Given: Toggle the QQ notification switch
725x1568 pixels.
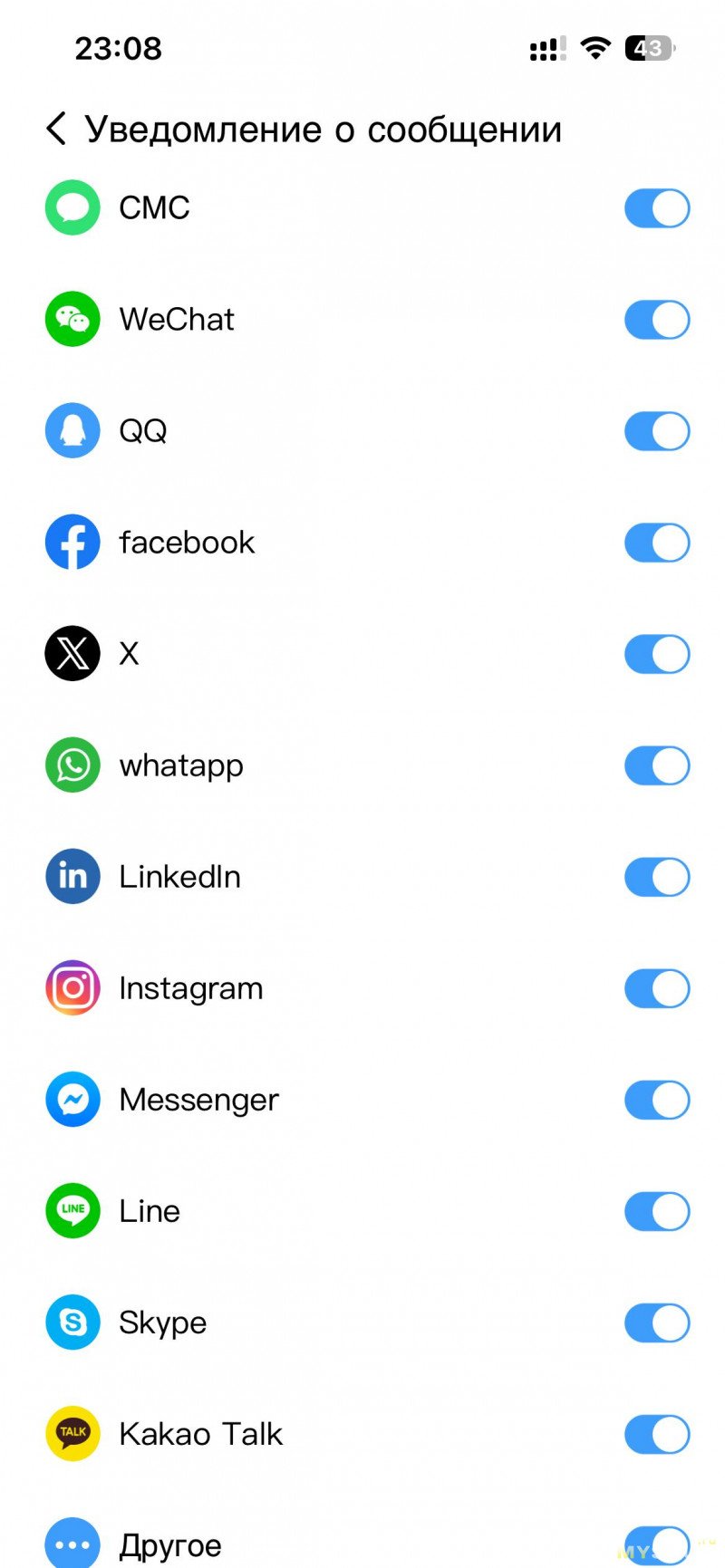Looking at the screenshot, I should coord(657,431).
